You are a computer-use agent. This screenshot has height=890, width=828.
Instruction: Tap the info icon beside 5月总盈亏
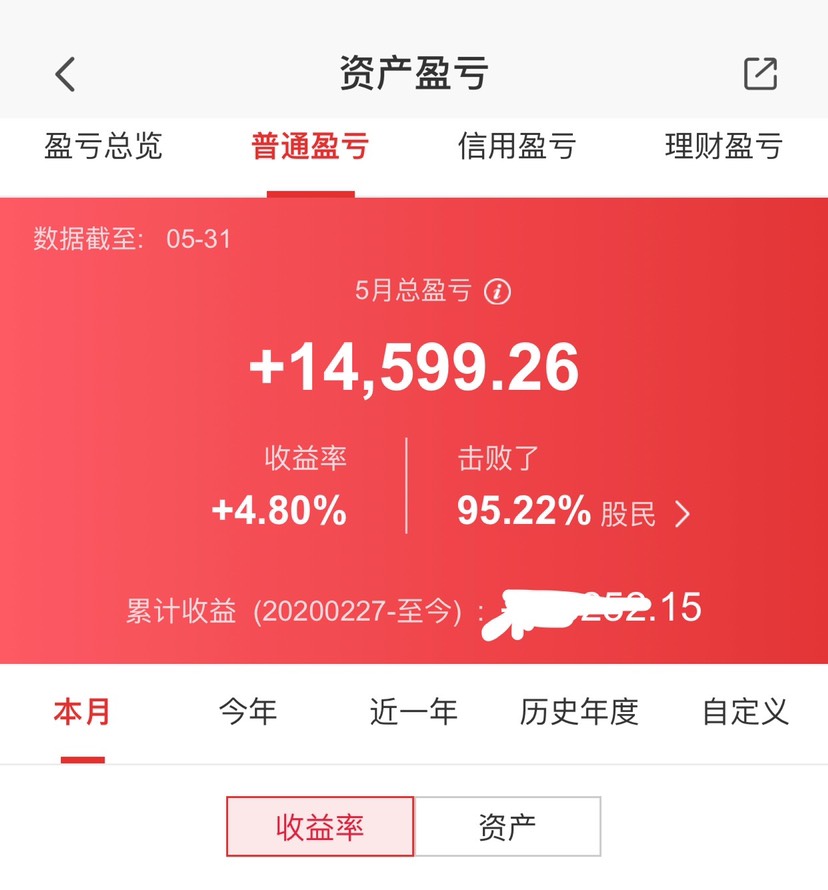pos(497,292)
